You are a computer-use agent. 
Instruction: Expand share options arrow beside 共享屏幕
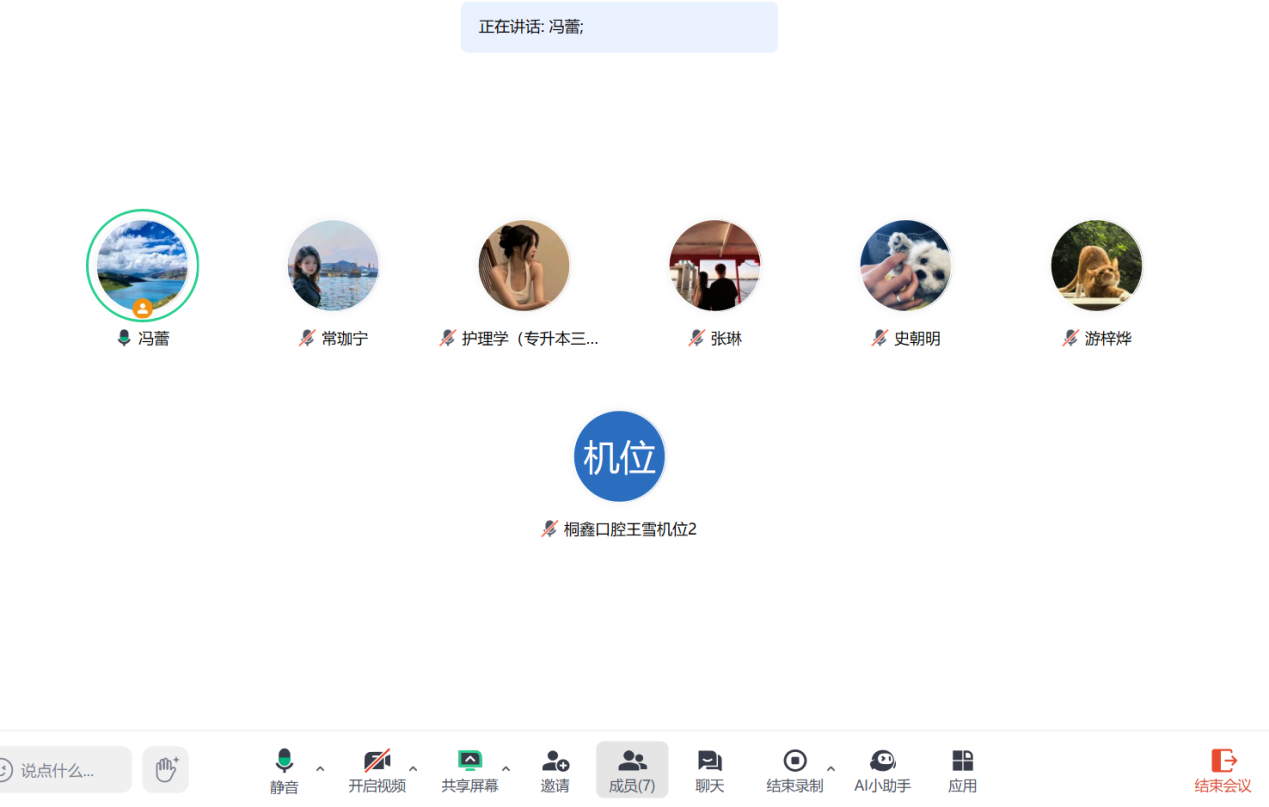[506, 769]
